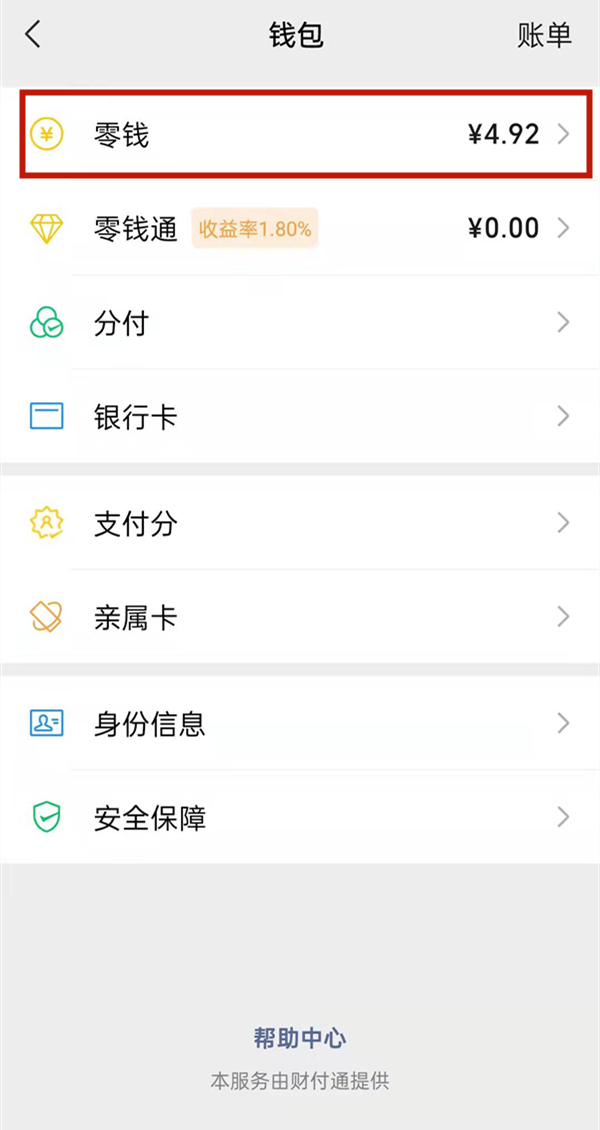View 银行卡 bank cards
Viewport: 600px width, 1130px height.
coord(300,416)
